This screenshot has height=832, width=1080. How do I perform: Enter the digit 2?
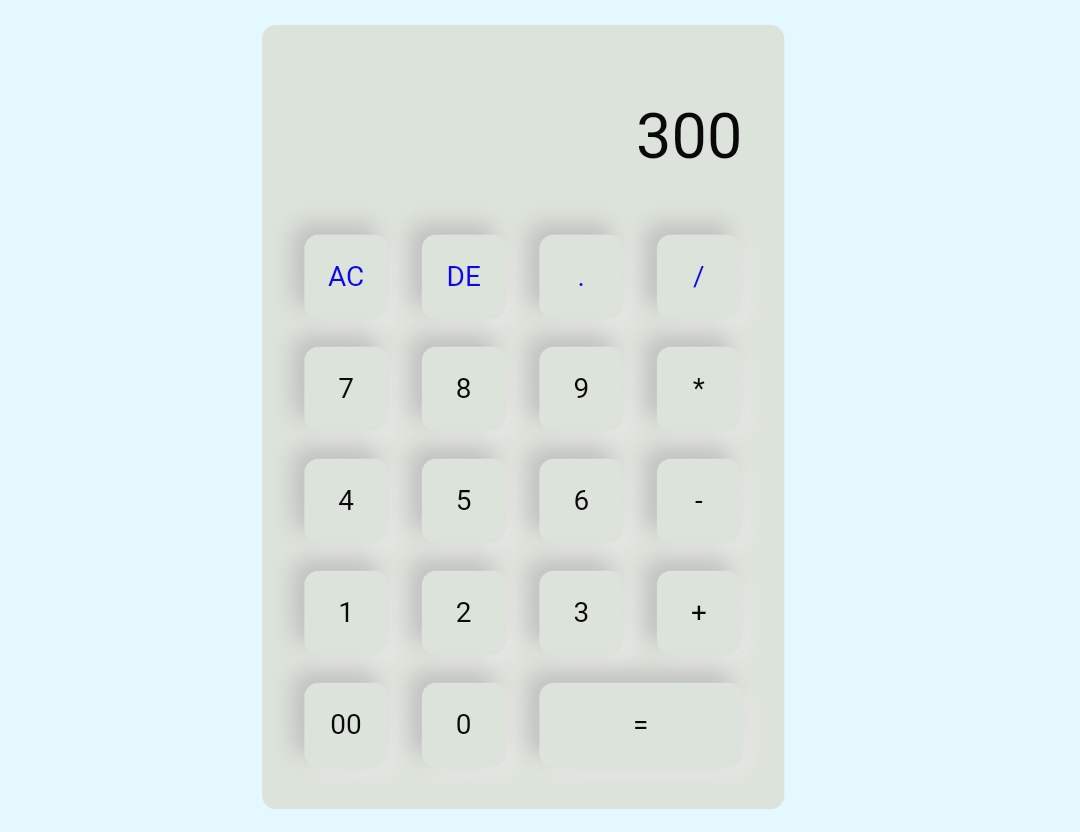pyautogui.click(x=463, y=613)
